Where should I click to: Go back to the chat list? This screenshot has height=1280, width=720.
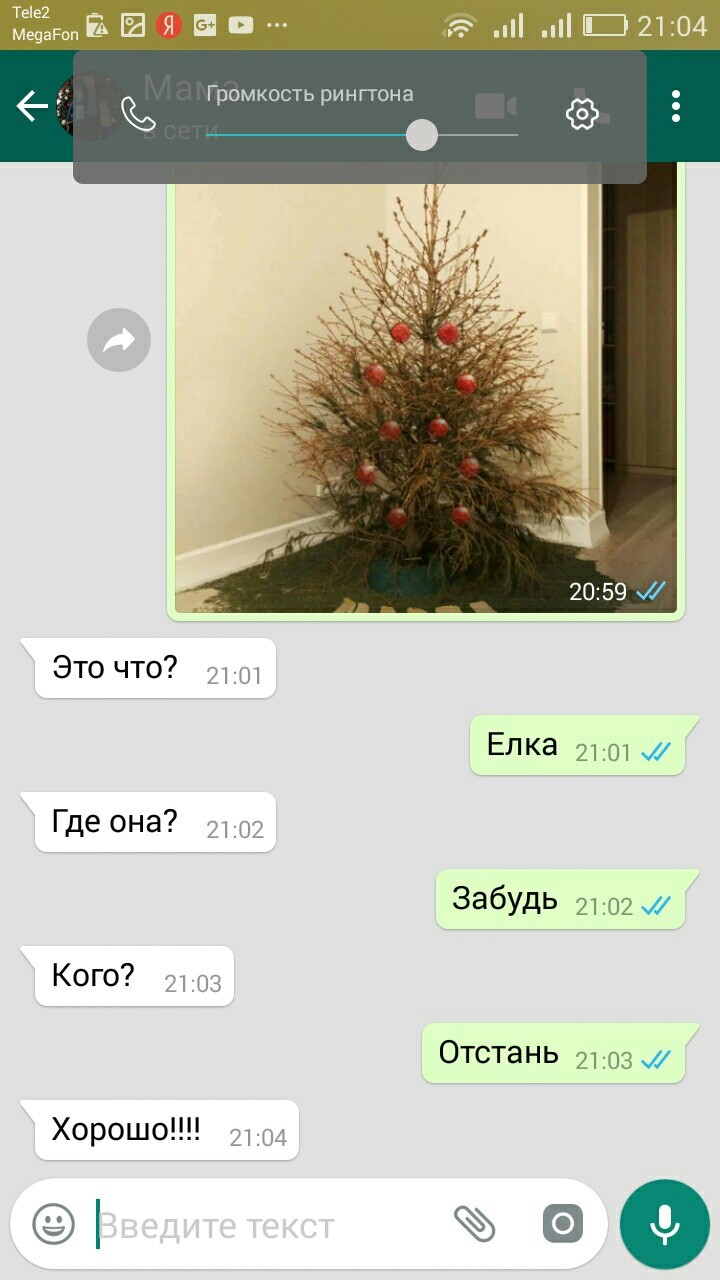(31, 107)
